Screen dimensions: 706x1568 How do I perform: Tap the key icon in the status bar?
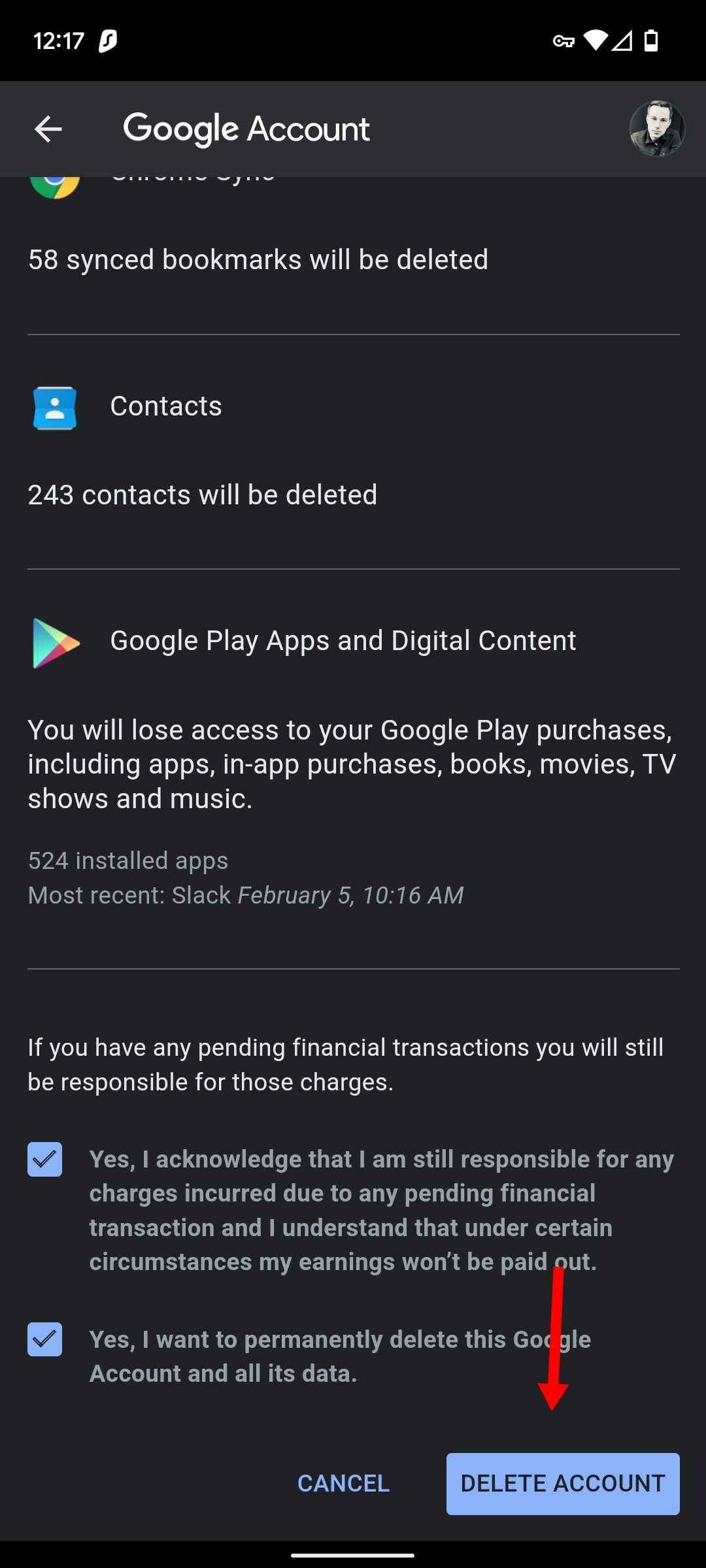[563, 41]
